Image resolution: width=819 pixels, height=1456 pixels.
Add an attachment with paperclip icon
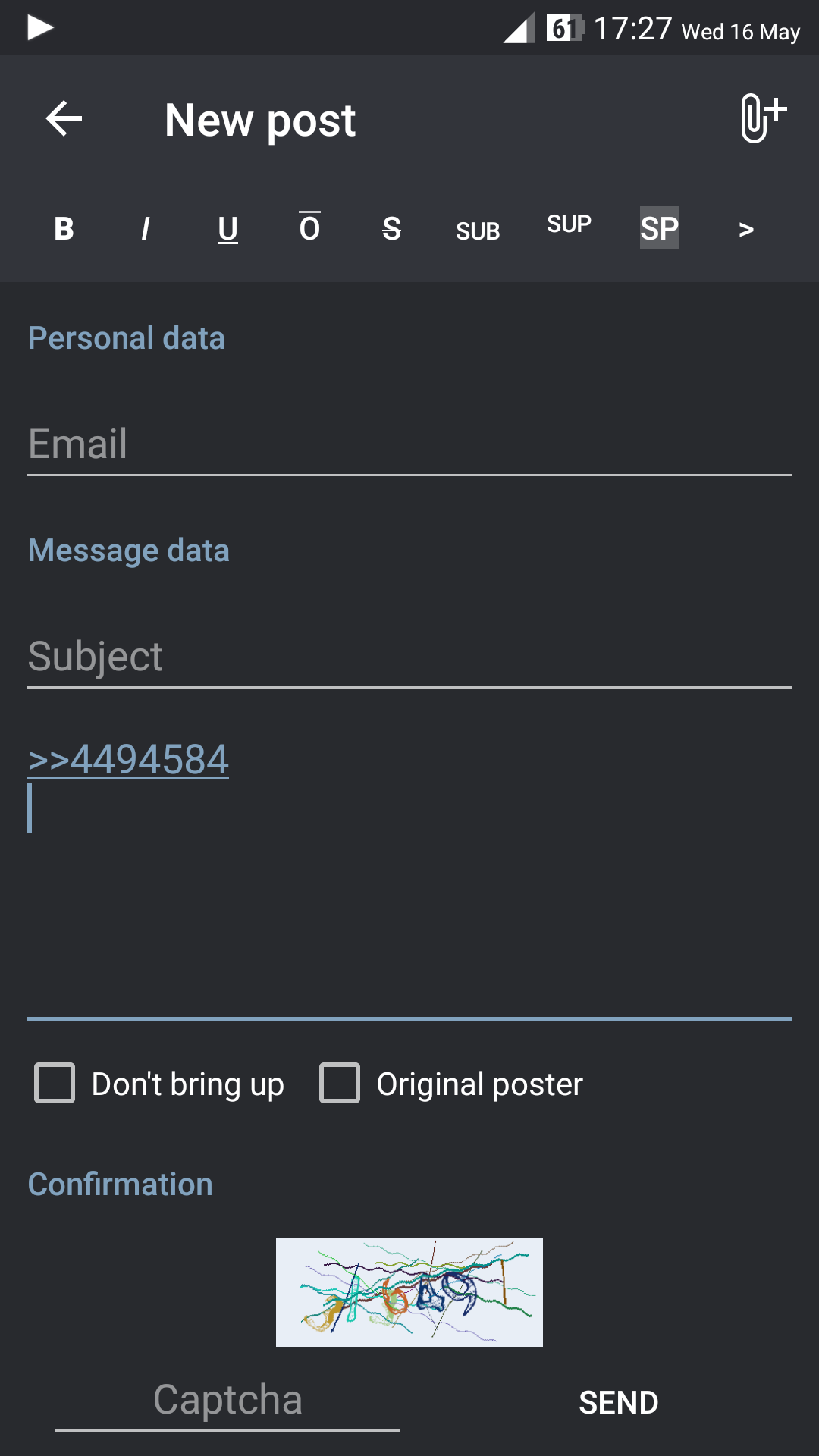pyautogui.click(x=763, y=118)
